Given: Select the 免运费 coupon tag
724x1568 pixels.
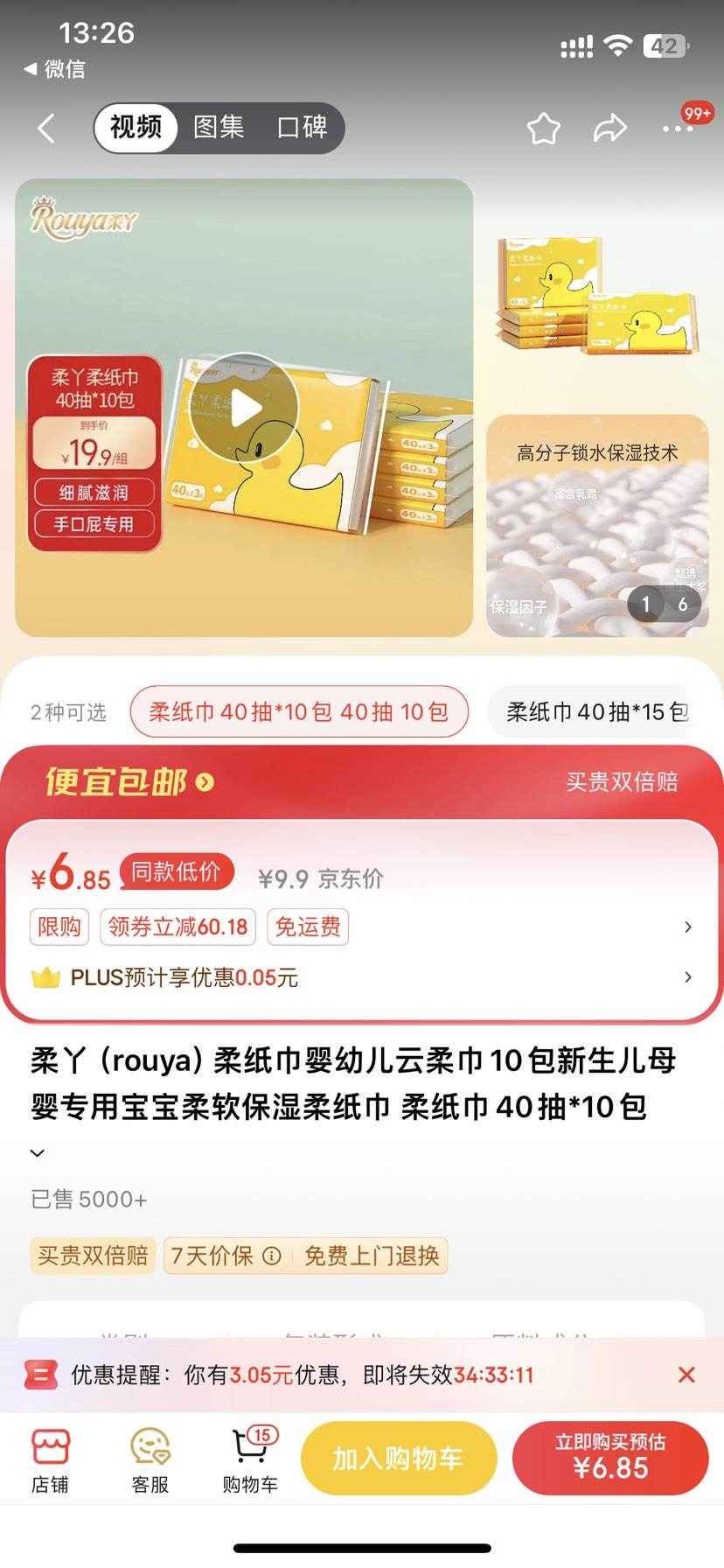Looking at the screenshot, I should point(308,927).
